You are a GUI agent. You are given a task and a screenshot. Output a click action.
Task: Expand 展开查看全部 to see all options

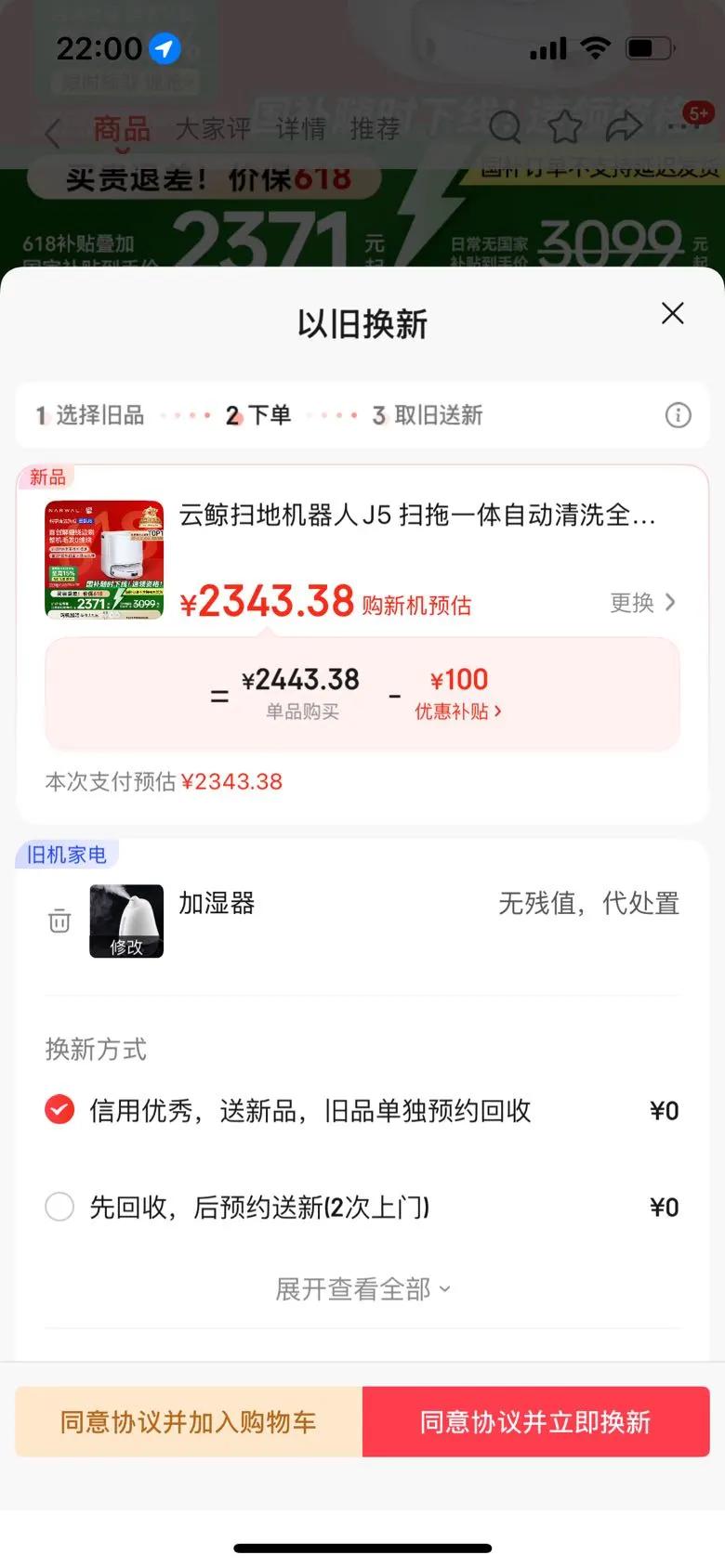(362, 1288)
